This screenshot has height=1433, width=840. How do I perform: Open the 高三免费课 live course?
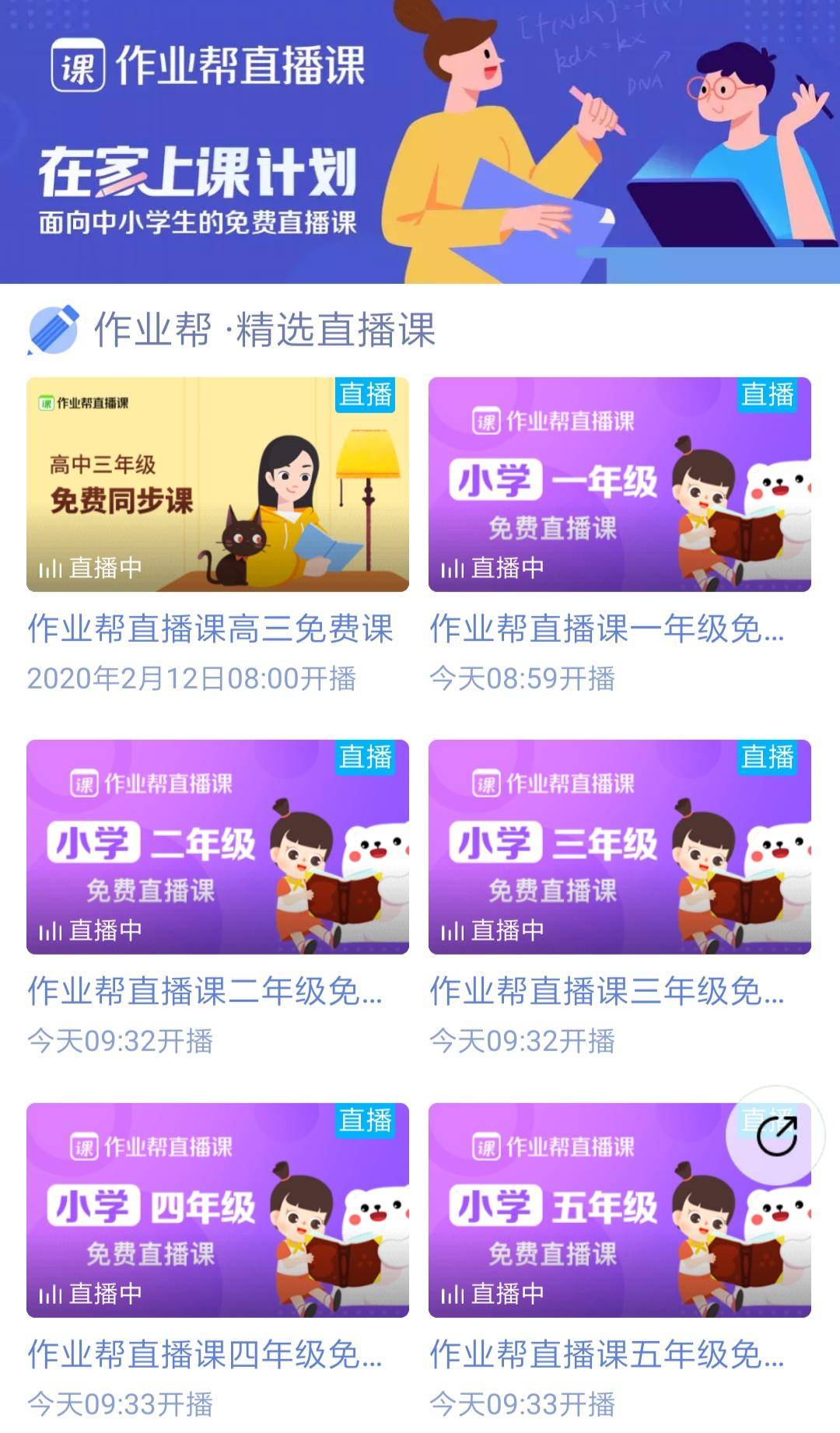tap(218, 485)
